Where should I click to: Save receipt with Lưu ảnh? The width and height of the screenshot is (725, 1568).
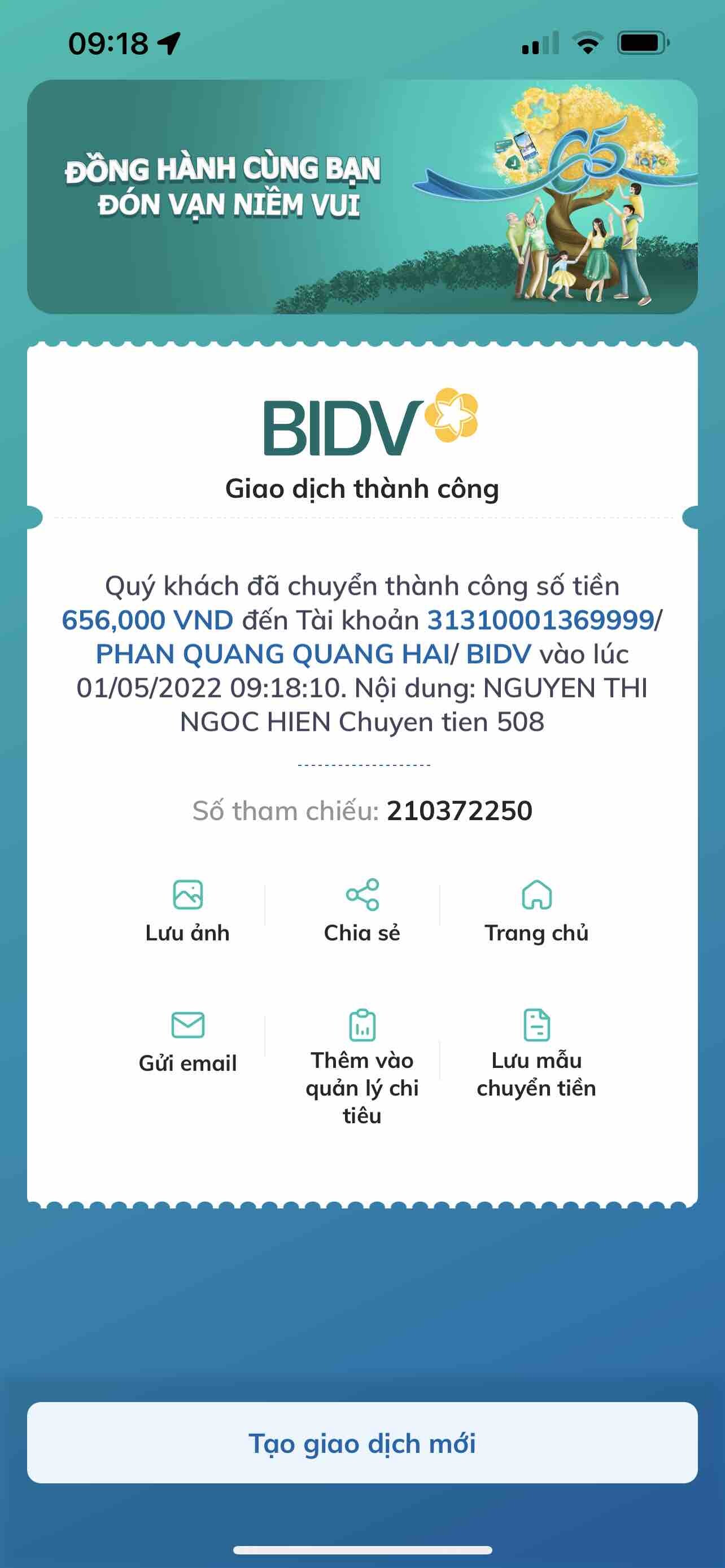click(187, 910)
